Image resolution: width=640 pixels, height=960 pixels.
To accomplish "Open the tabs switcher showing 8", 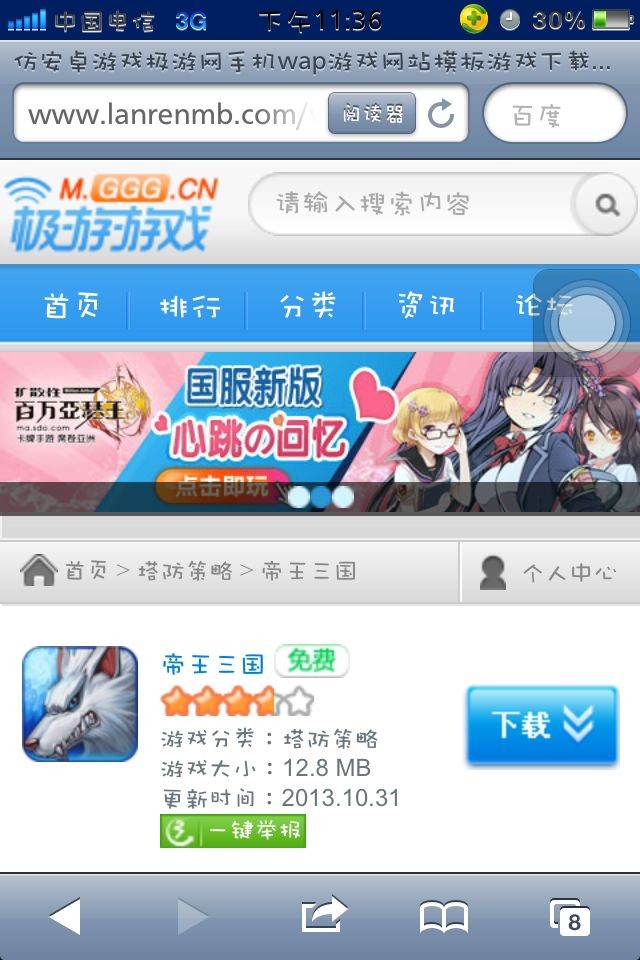I will click(569, 916).
